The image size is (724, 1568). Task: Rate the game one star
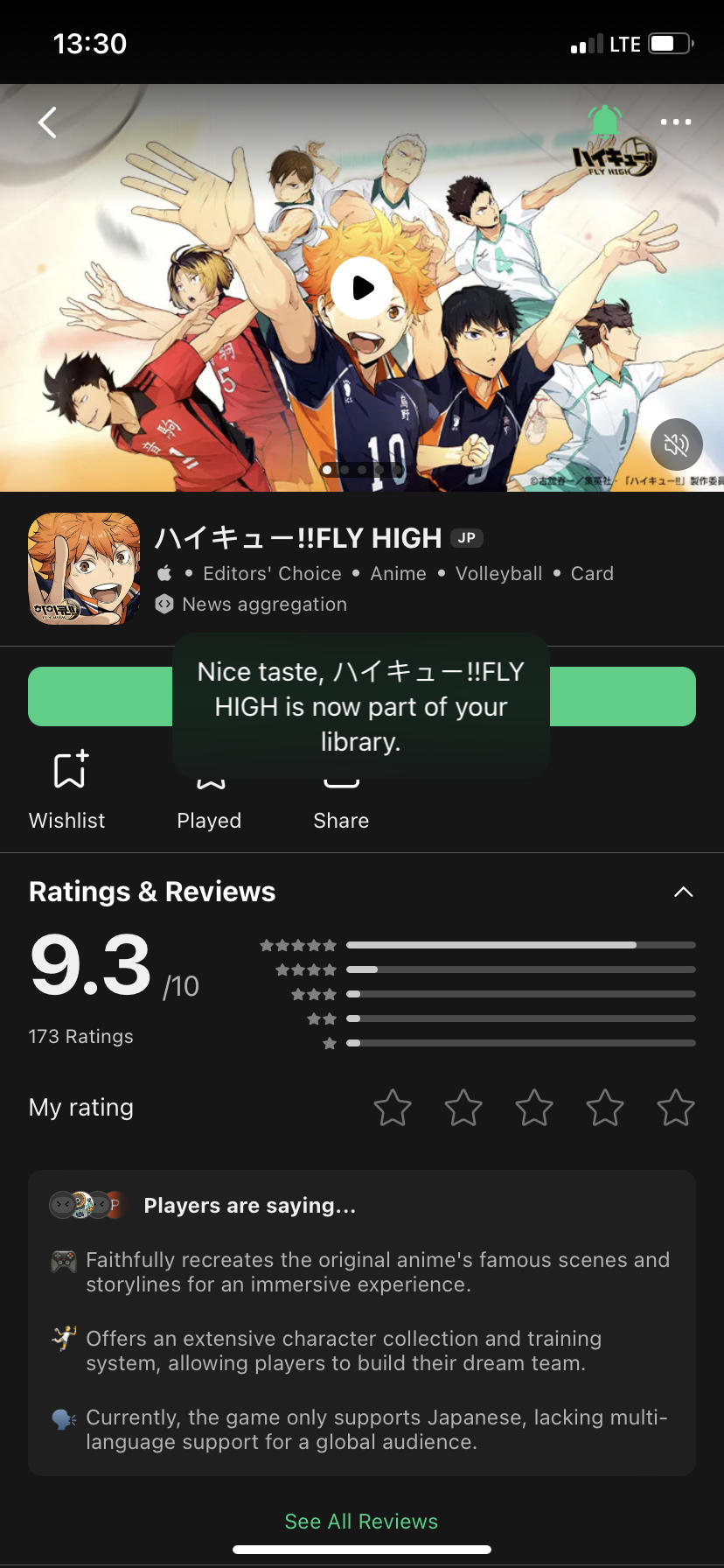393,1108
